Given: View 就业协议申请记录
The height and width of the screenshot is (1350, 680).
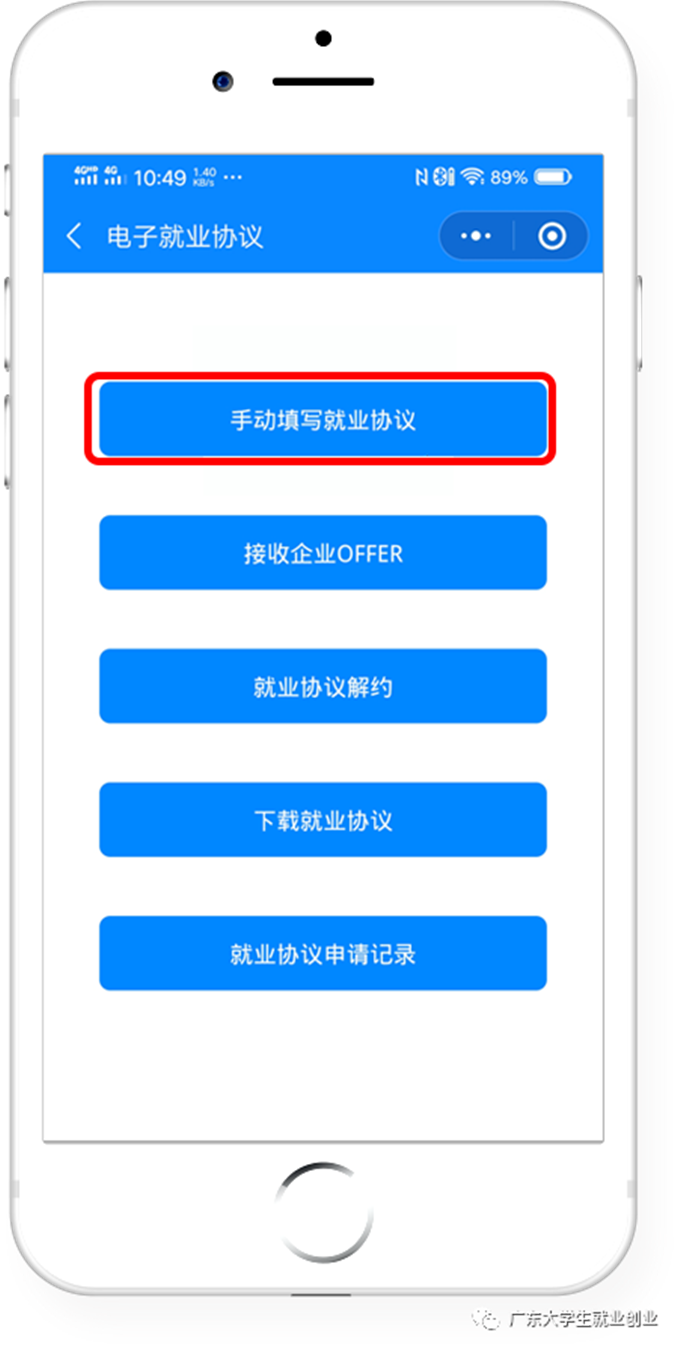Looking at the screenshot, I should (x=322, y=954).
